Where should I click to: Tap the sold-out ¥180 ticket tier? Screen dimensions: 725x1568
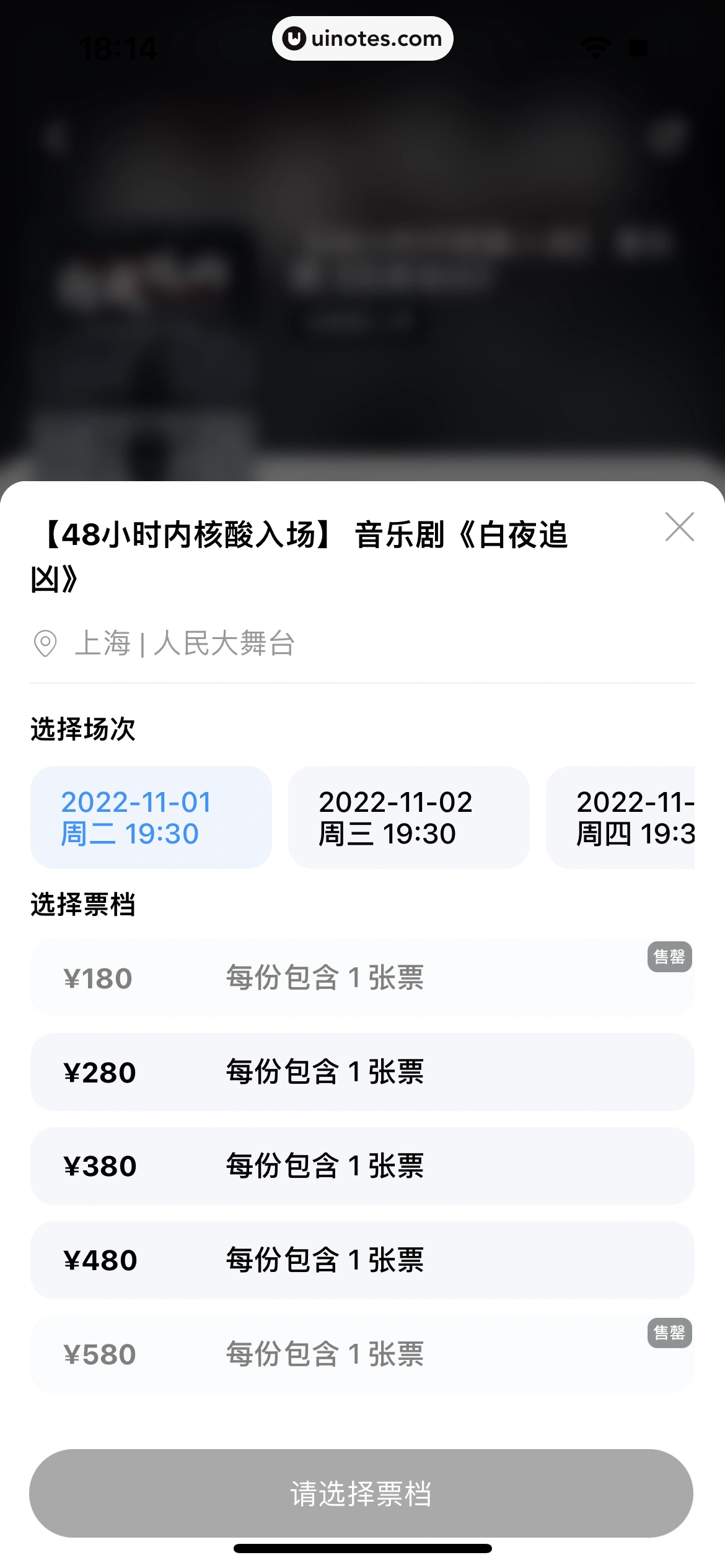[362, 978]
